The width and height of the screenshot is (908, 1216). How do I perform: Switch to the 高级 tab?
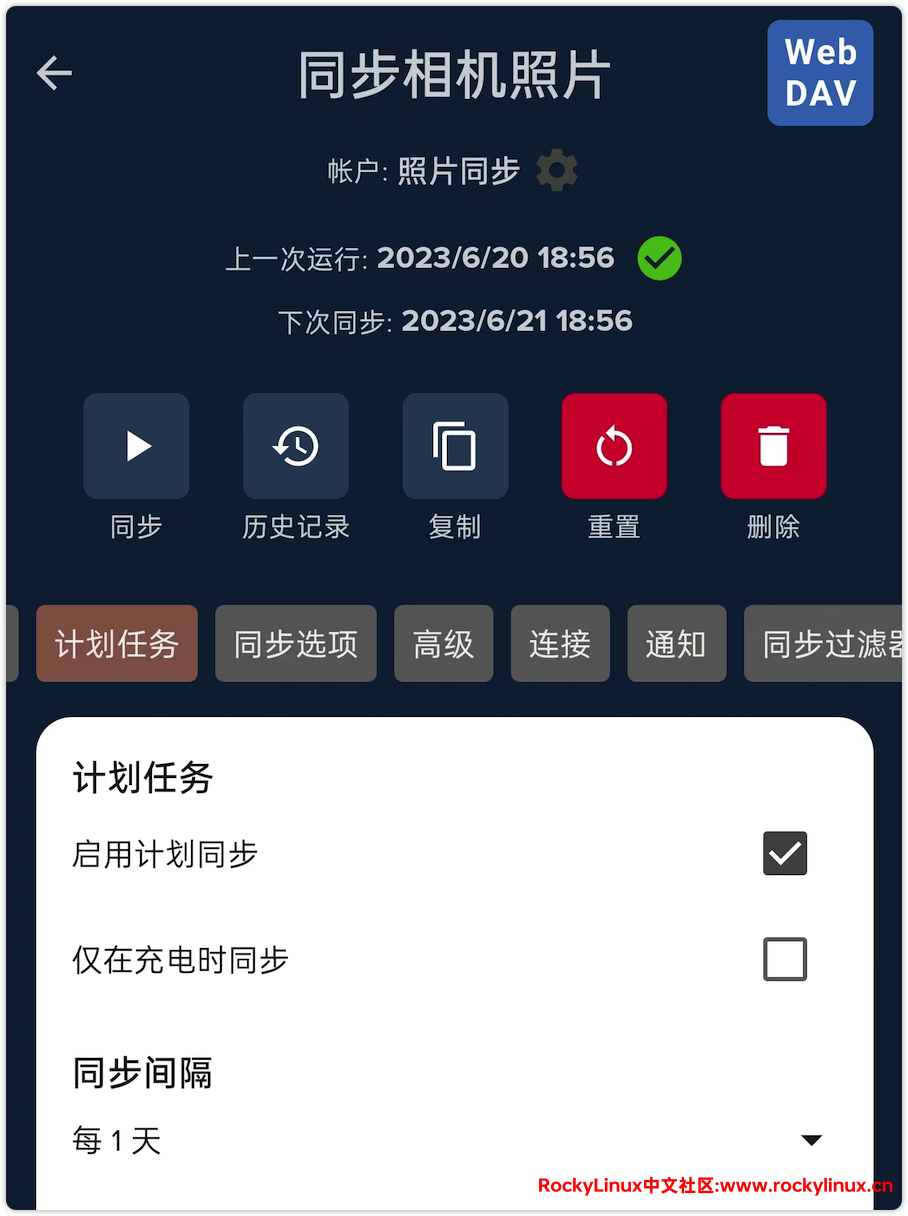point(443,644)
